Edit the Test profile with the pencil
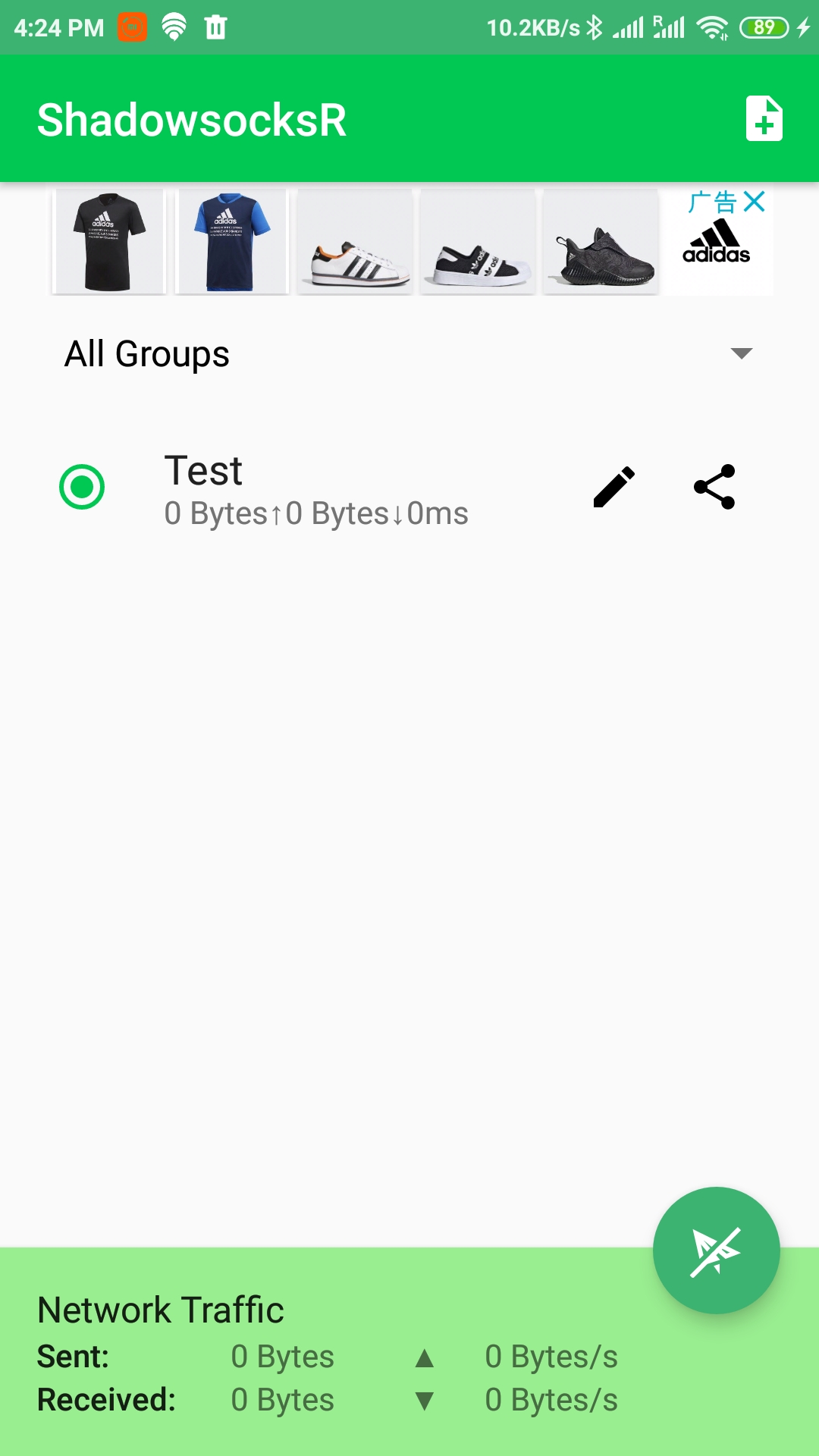This screenshot has height=1456, width=819. click(x=614, y=487)
